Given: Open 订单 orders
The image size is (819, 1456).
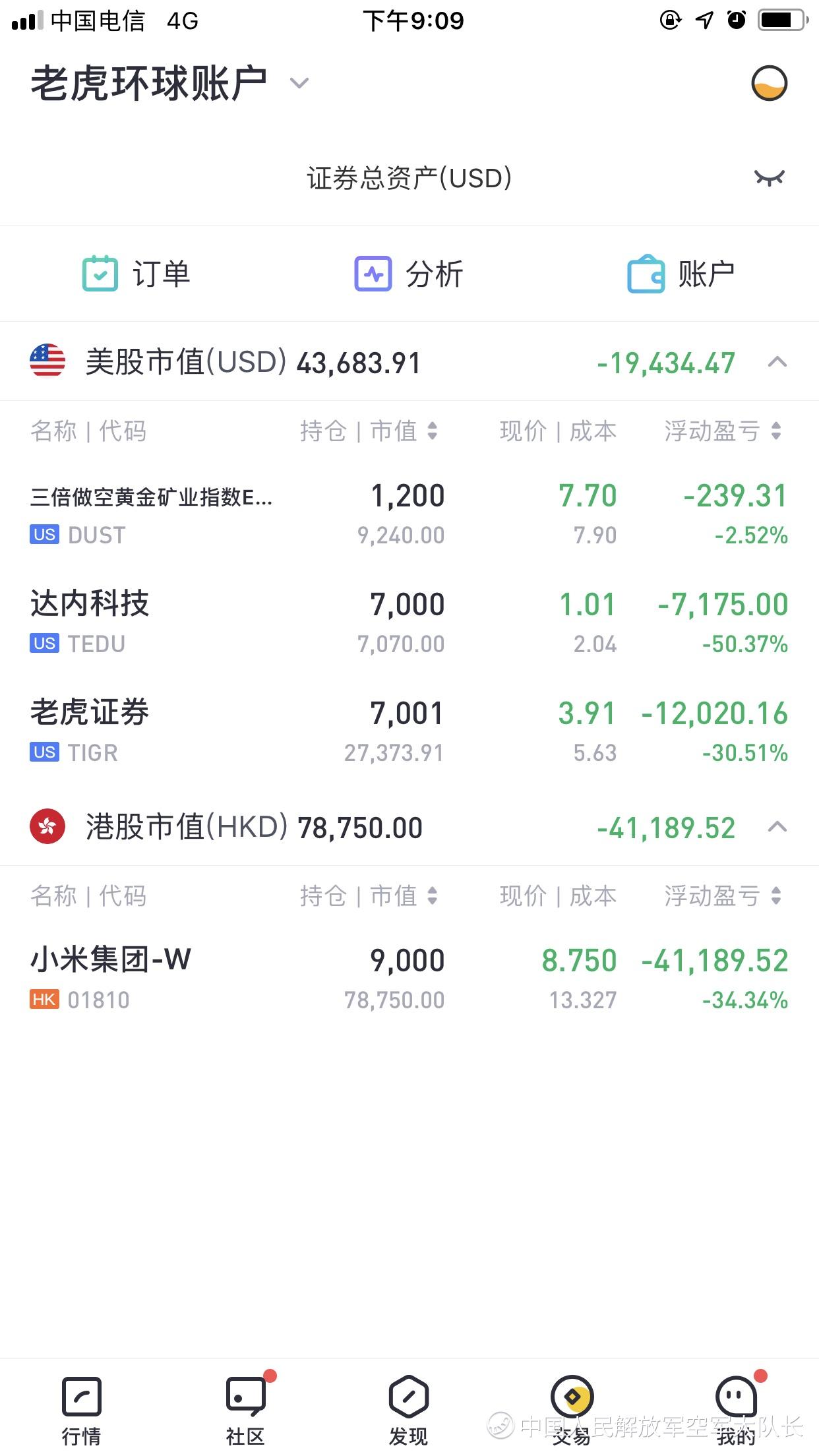Looking at the screenshot, I should point(136,274).
